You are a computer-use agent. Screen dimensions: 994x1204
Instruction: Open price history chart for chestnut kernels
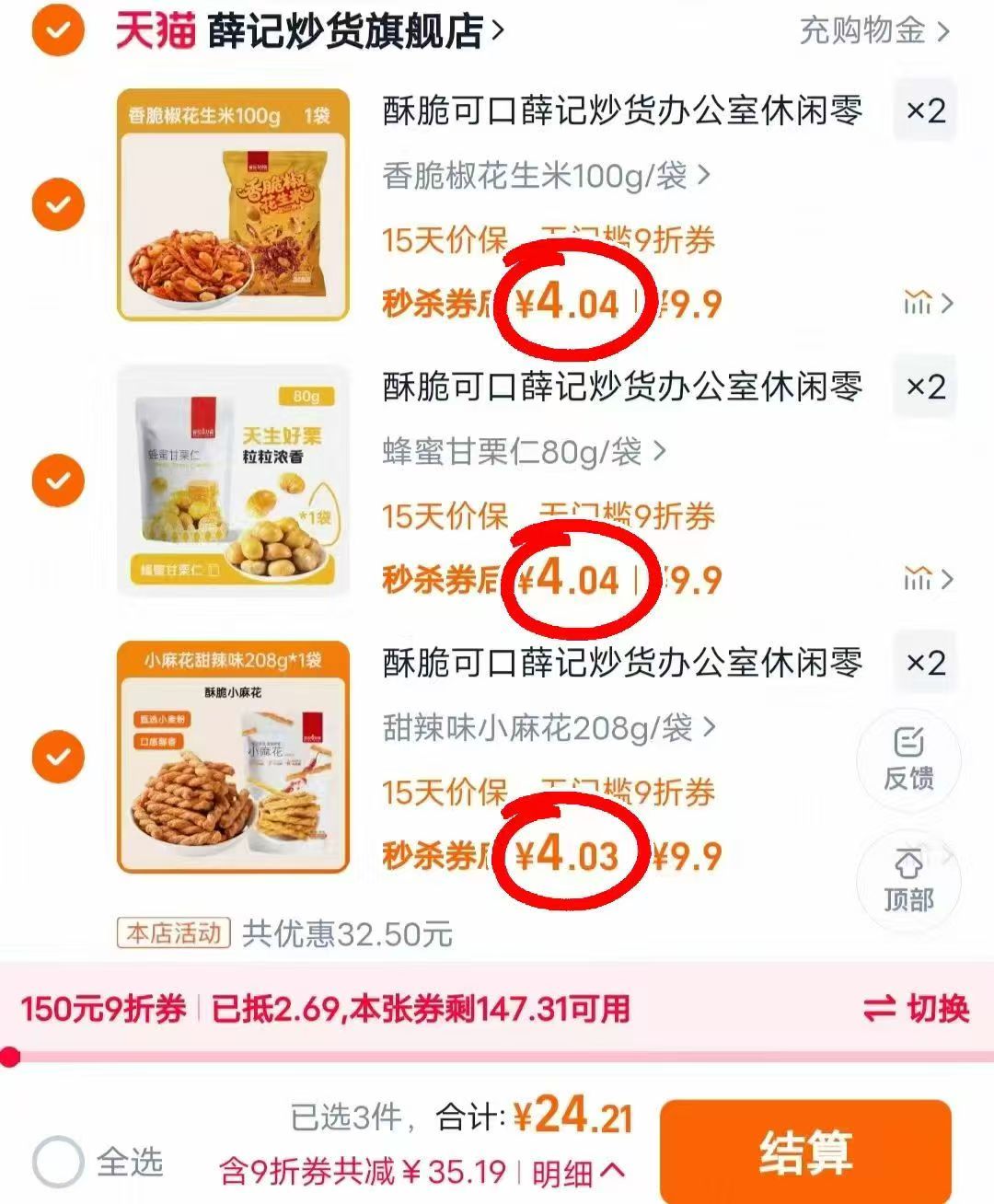coord(916,580)
